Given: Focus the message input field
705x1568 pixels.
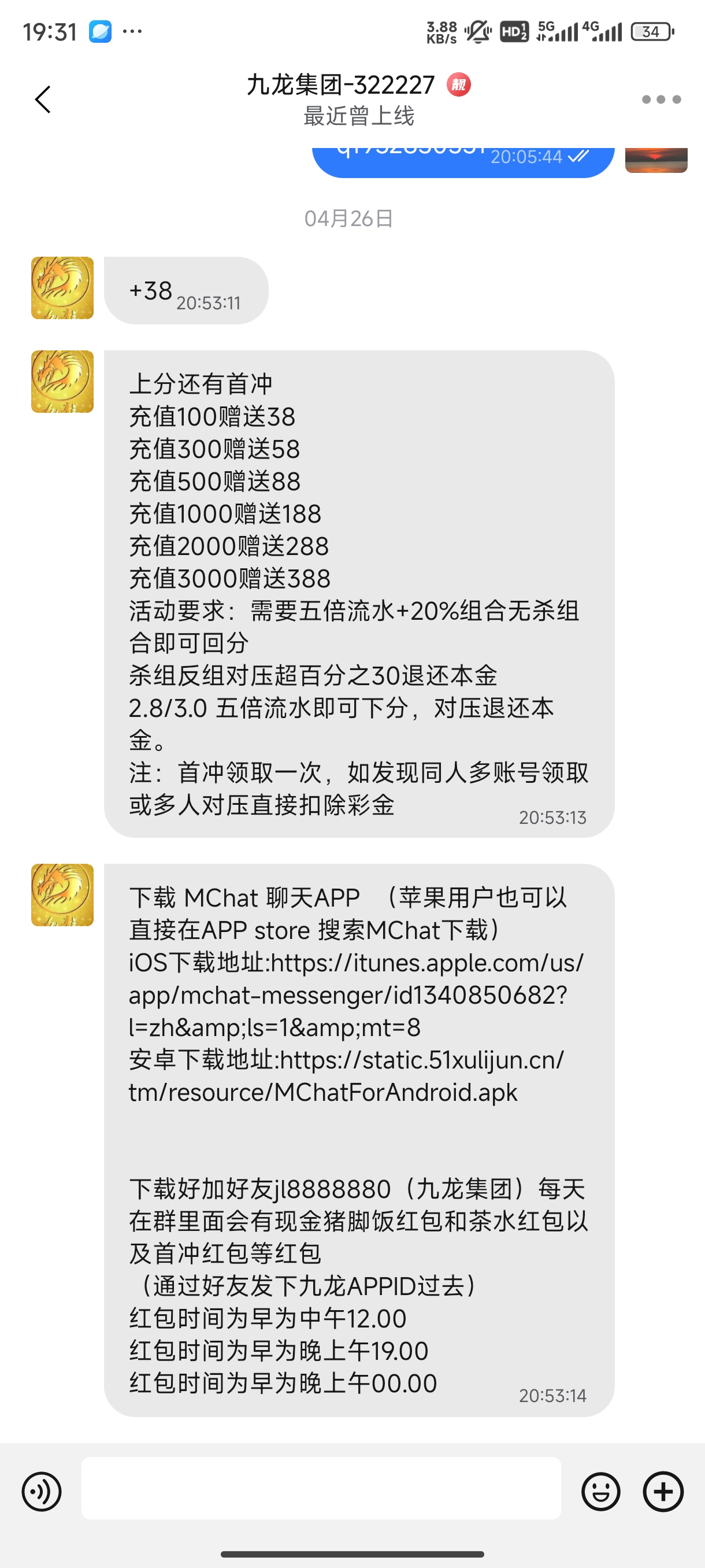Looking at the screenshot, I should tap(321, 1488).
